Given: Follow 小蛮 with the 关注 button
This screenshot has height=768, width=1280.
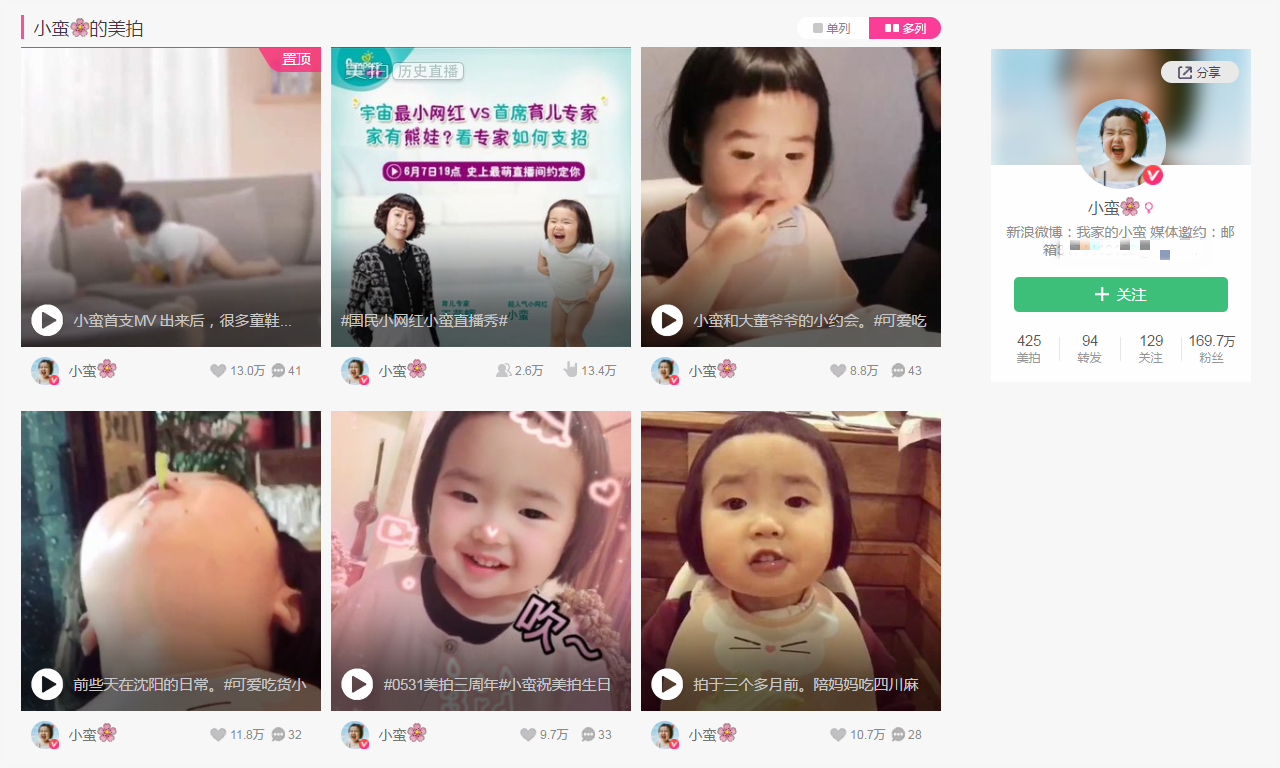Looking at the screenshot, I should tap(1120, 295).
